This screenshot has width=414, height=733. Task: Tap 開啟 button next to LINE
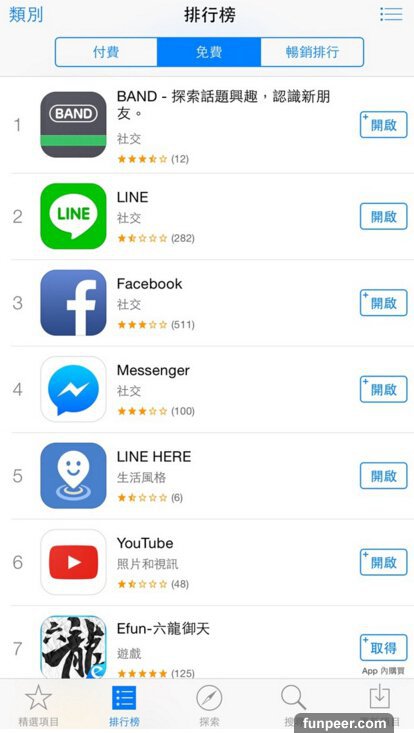383,216
